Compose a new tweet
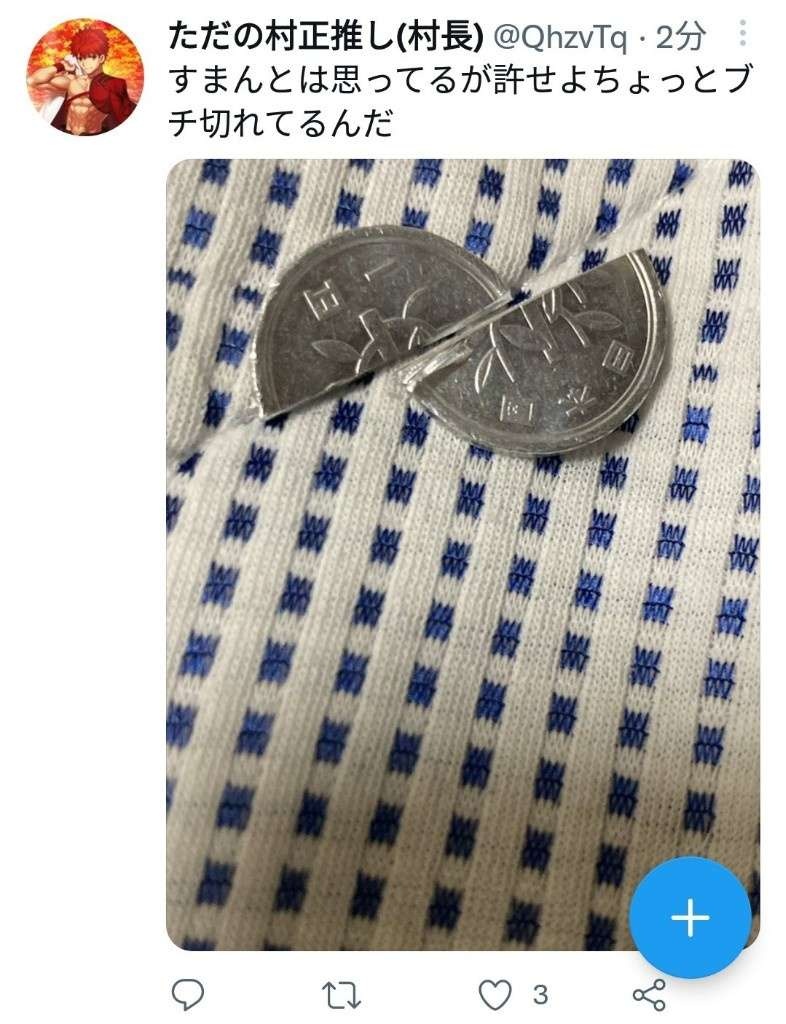 click(x=690, y=917)
